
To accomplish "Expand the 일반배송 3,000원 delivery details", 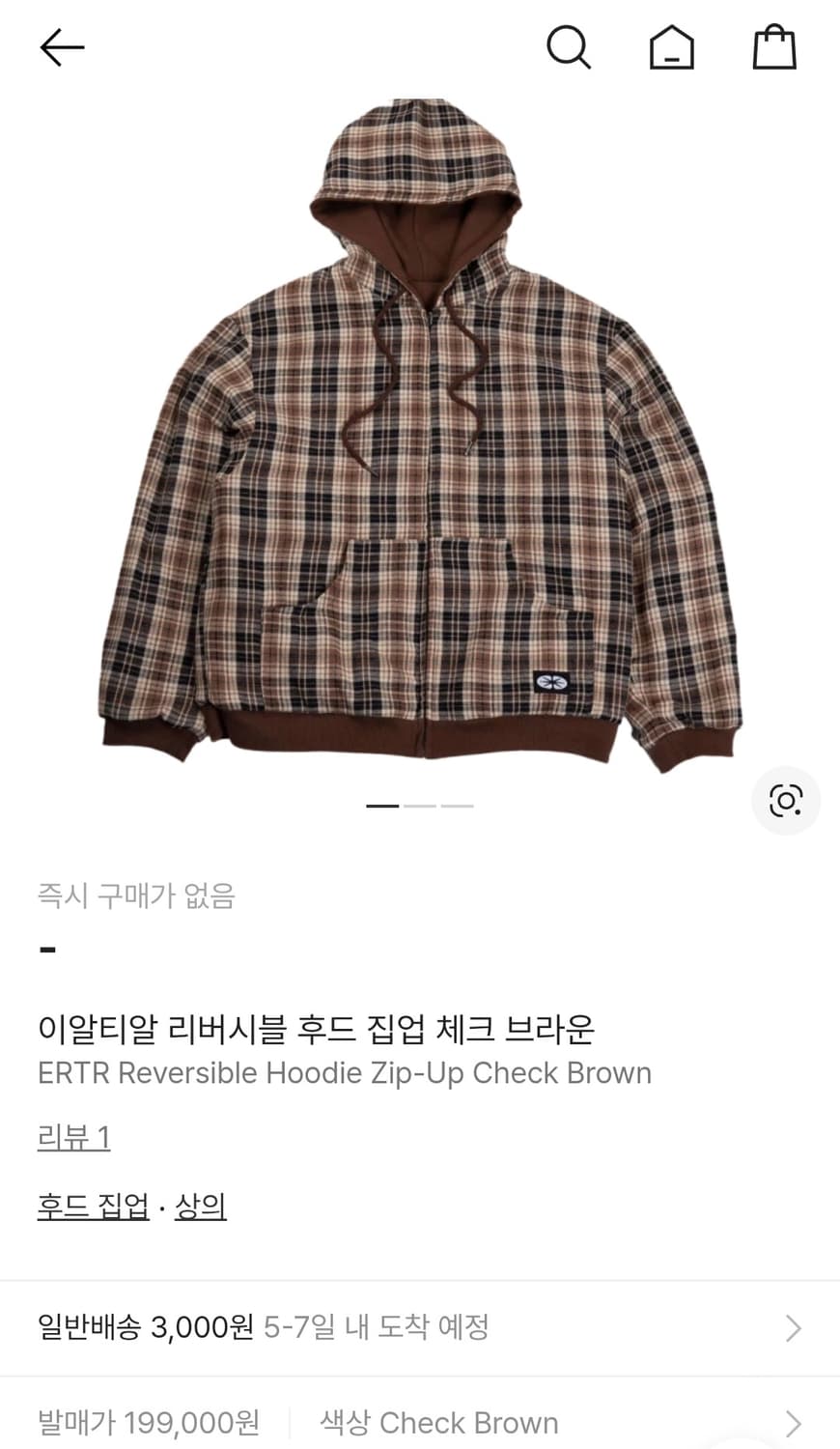I will click(420, 1328).
